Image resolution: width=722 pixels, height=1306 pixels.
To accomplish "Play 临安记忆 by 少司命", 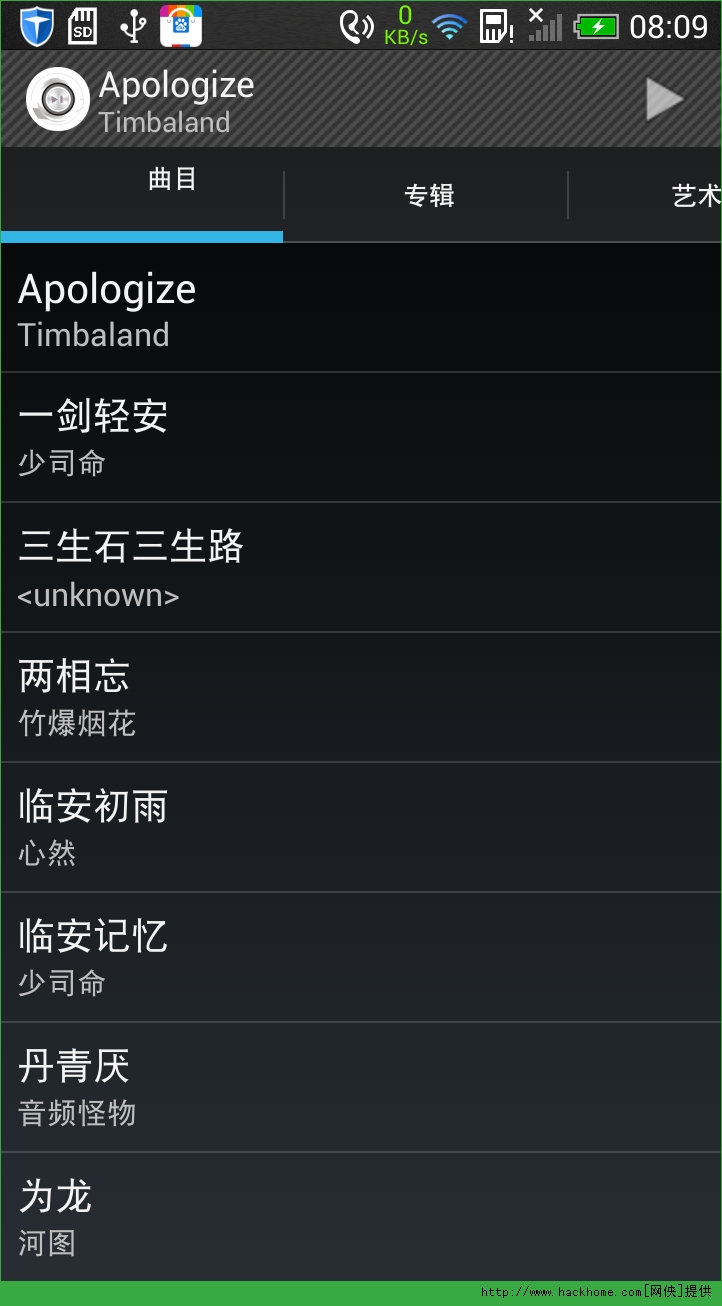I will (360, 957).
